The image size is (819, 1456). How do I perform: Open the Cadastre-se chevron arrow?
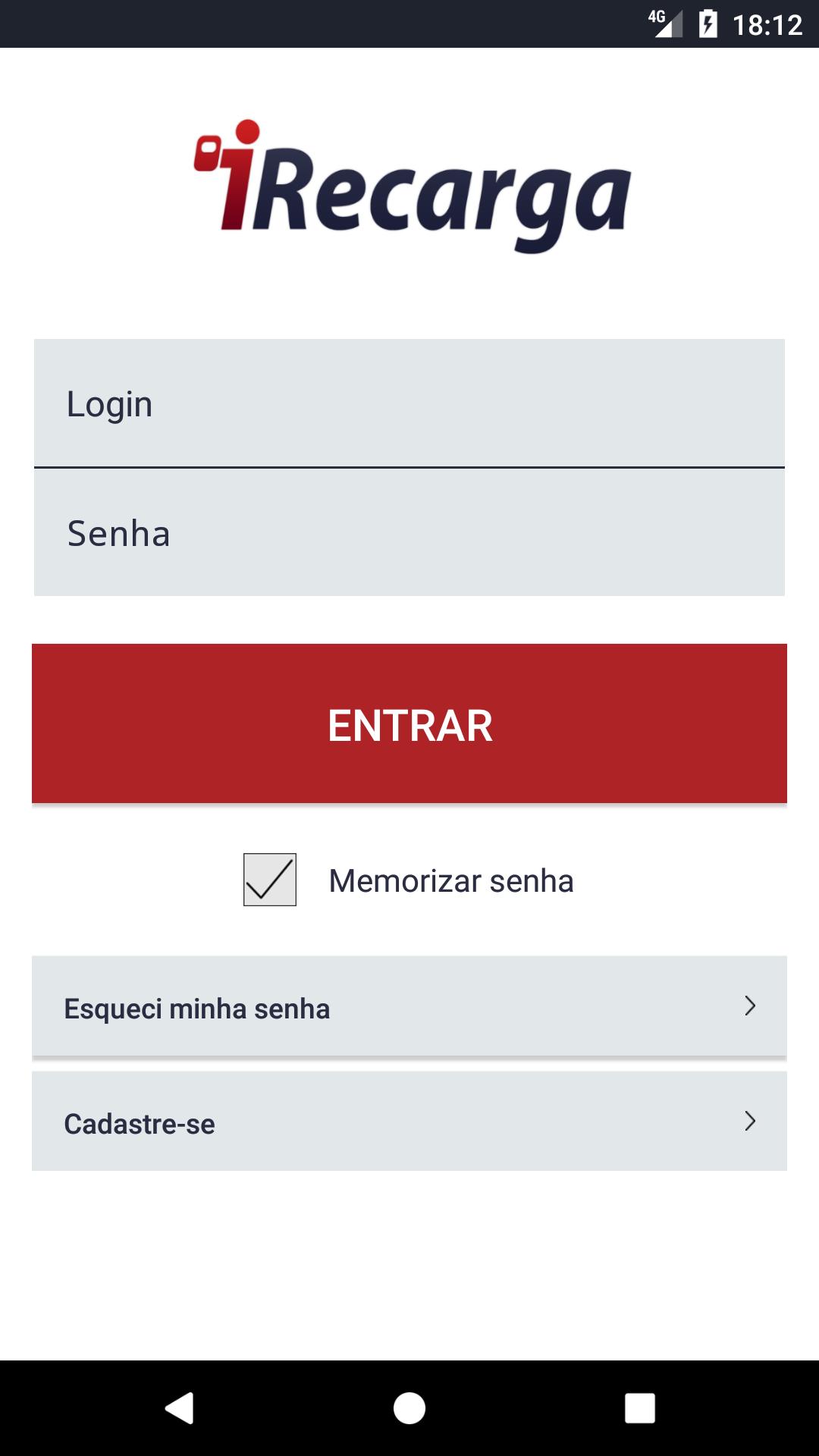coord(750,1122)
